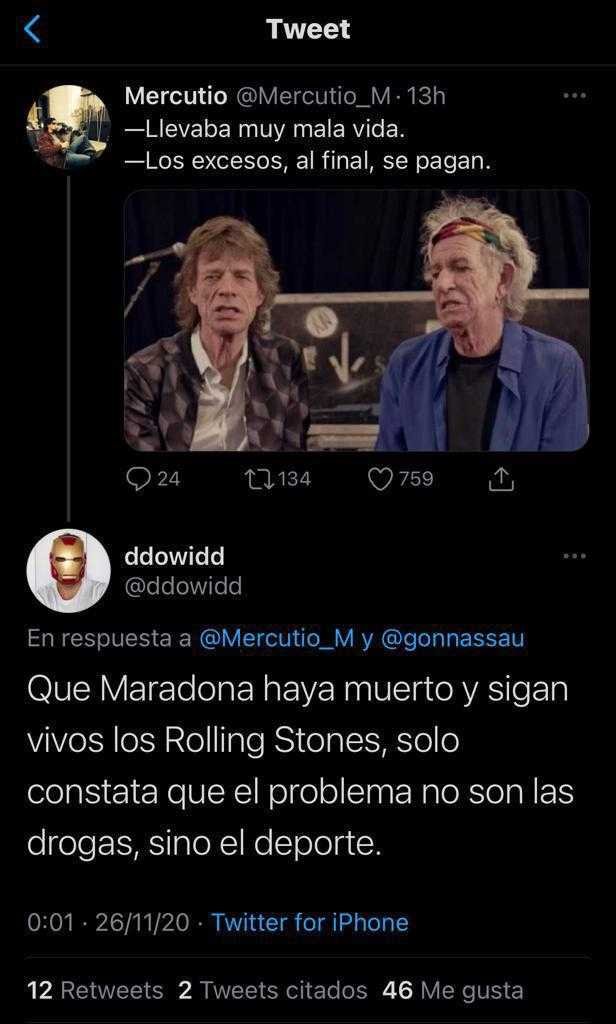The width and height of the screenshot is (616, 1024).
Task: View the 12 Retweets list
Action: tap(95, 990)
